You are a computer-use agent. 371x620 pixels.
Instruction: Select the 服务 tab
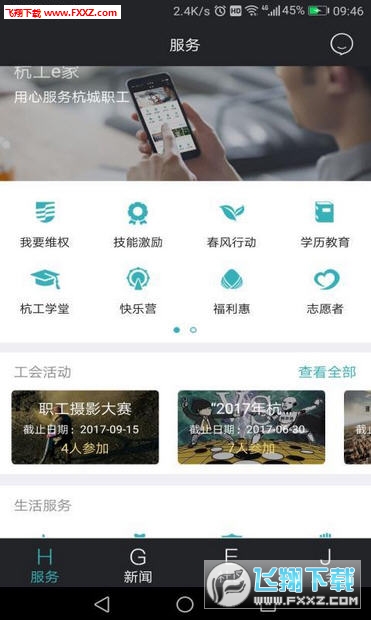[45, 566]
